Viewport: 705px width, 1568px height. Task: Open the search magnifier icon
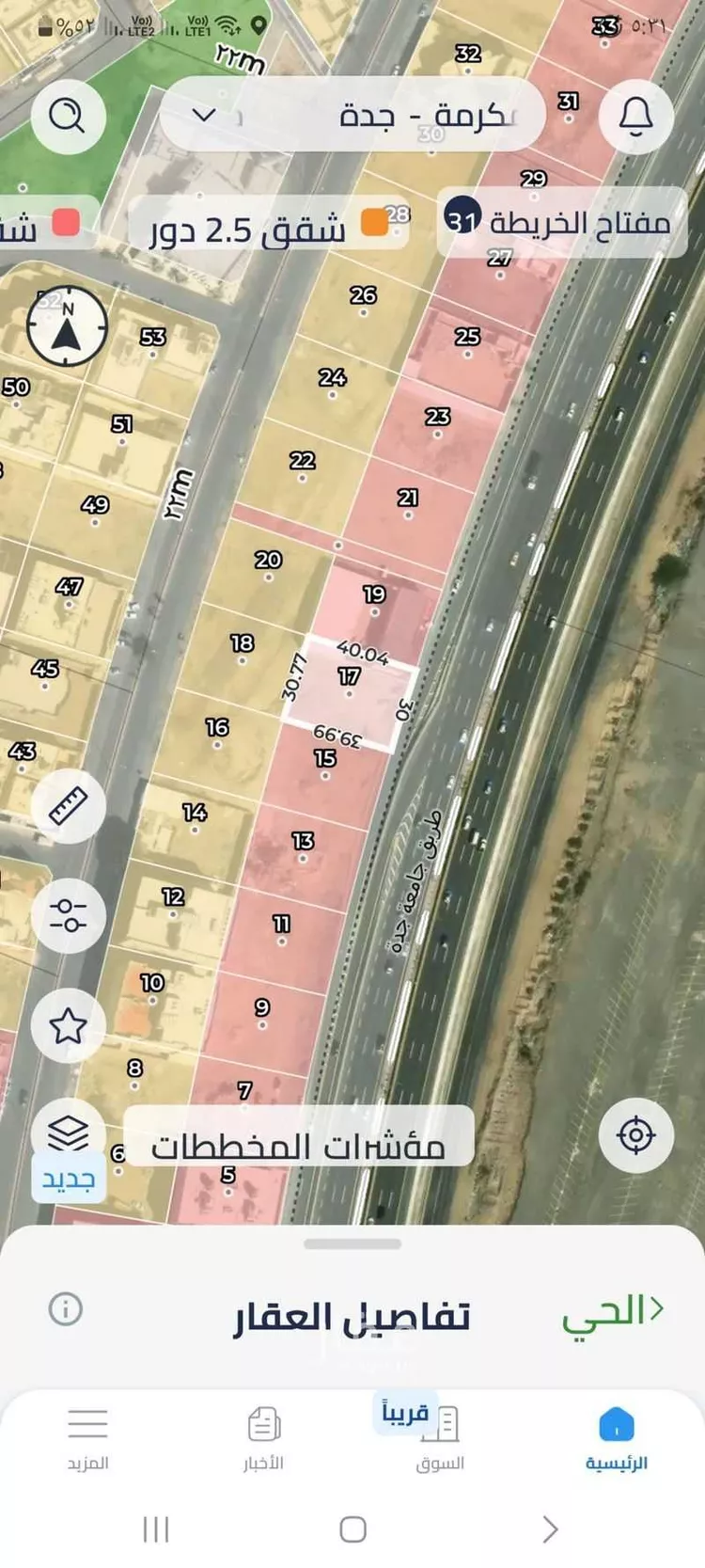67,116
